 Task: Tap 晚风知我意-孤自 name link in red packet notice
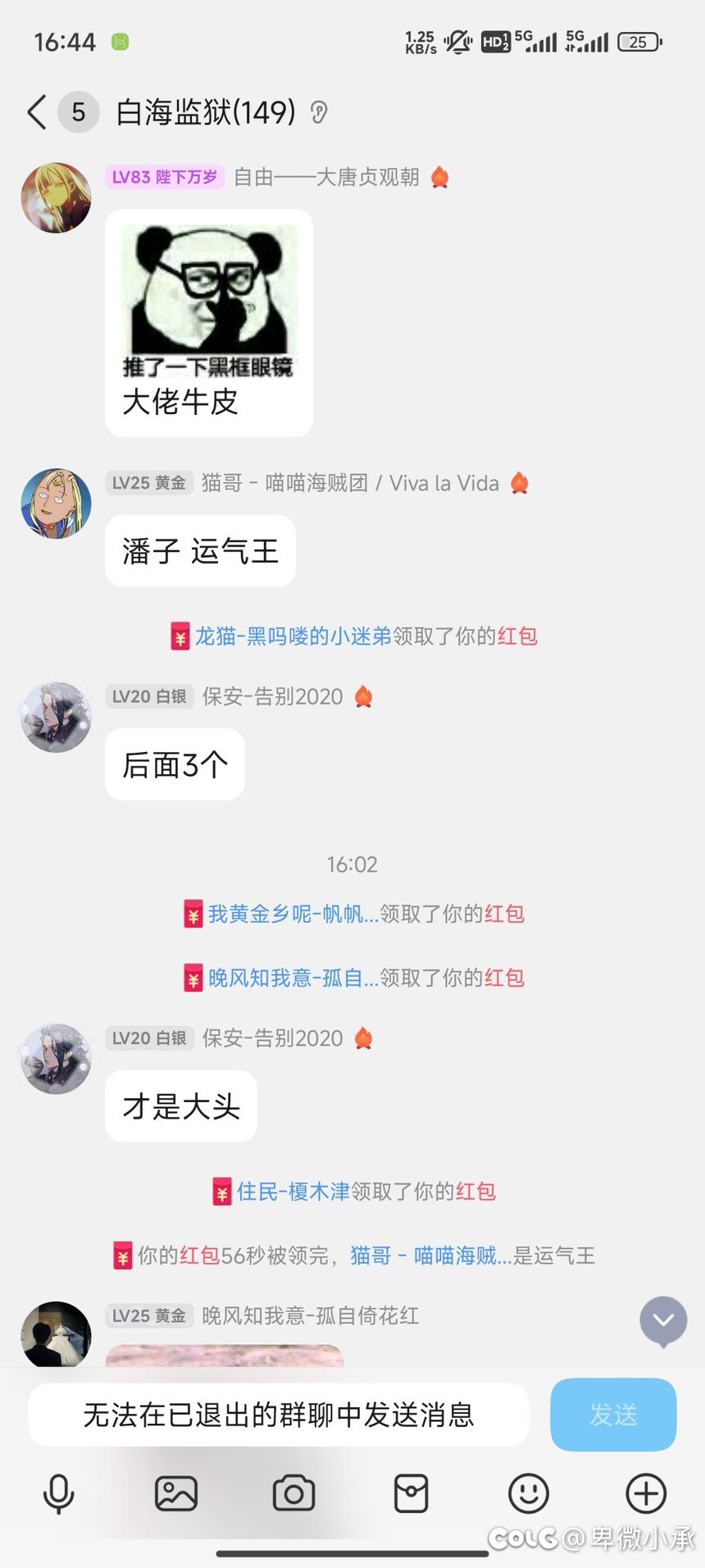[293, 978]
